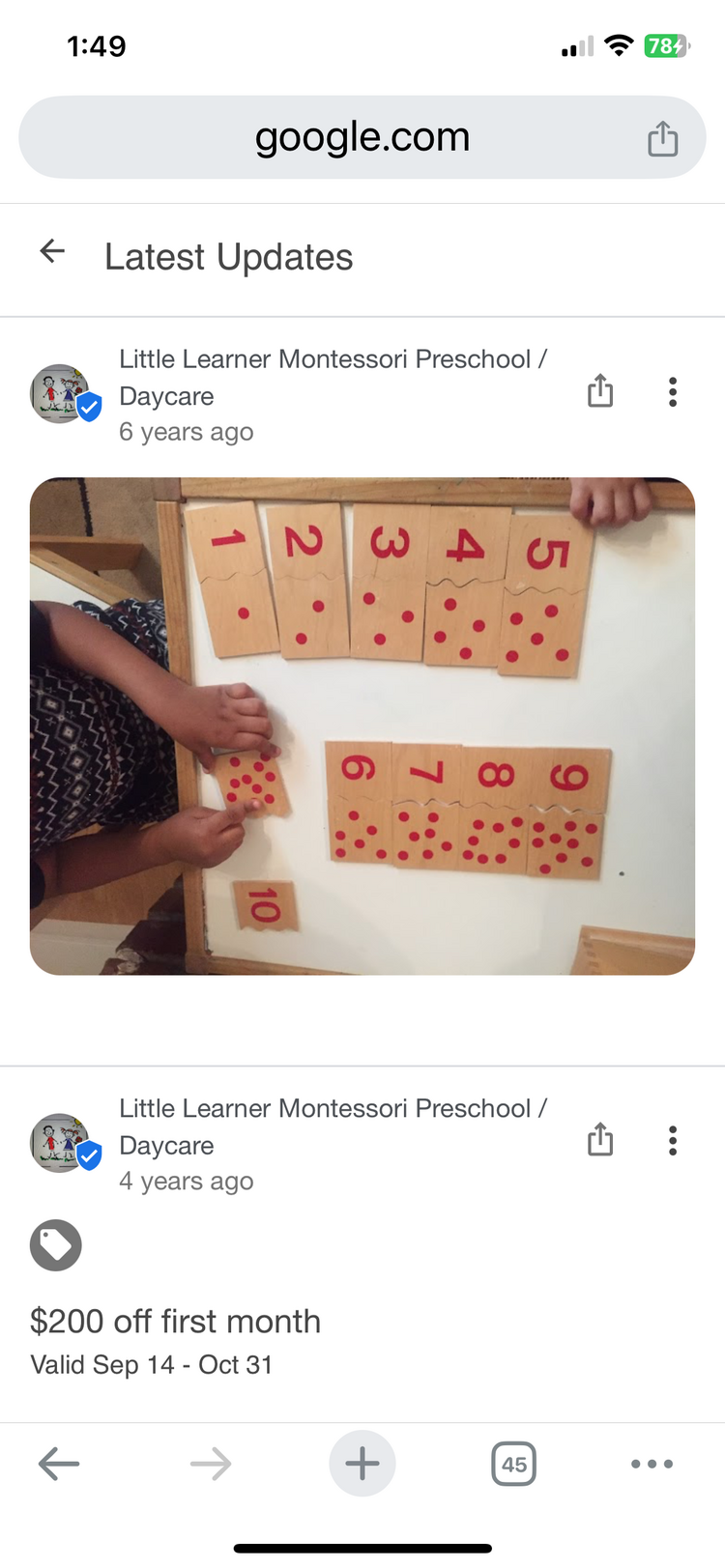This screenshot has height=1568, width=725.
Task: Open the browser's more options menu
Action: pos(652,1464)
